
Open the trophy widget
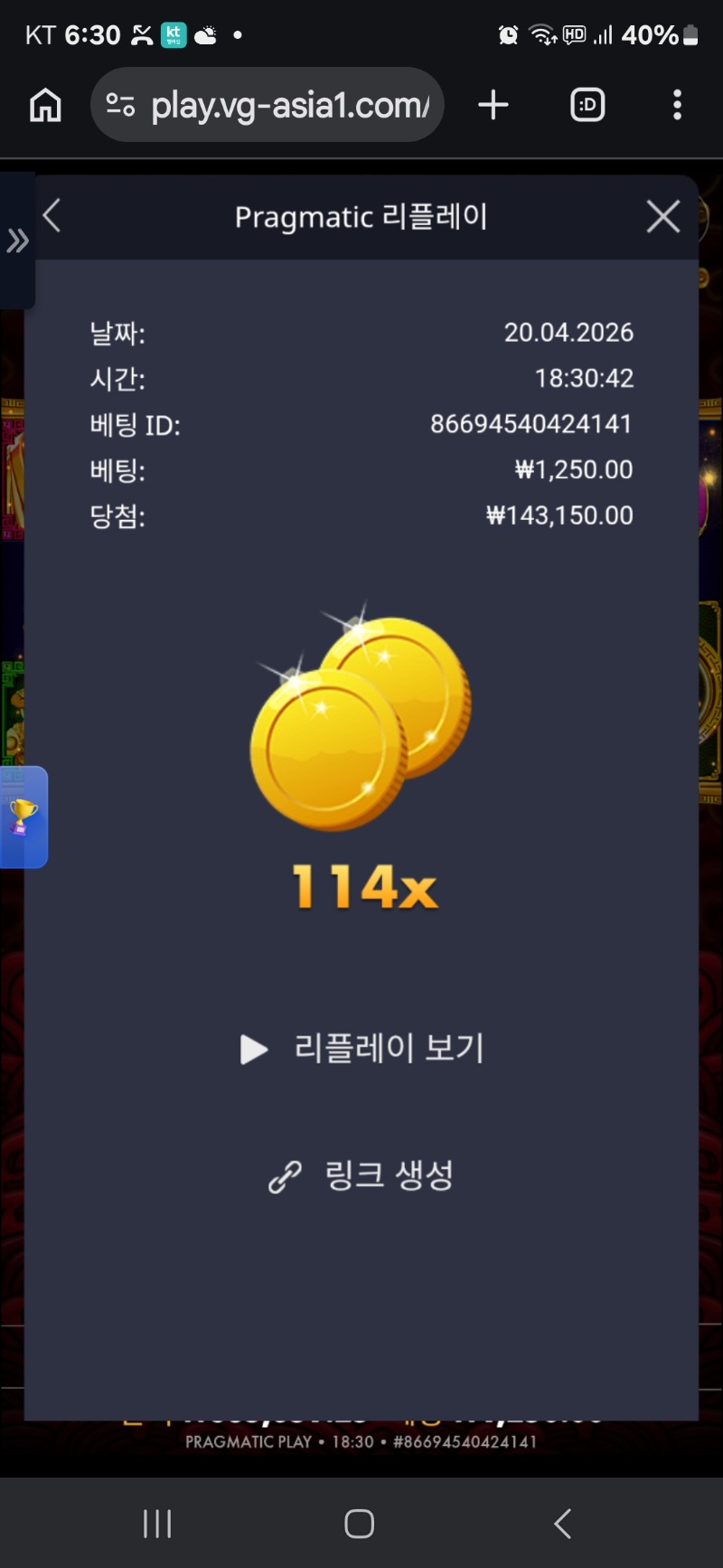(x=23, y=817)
